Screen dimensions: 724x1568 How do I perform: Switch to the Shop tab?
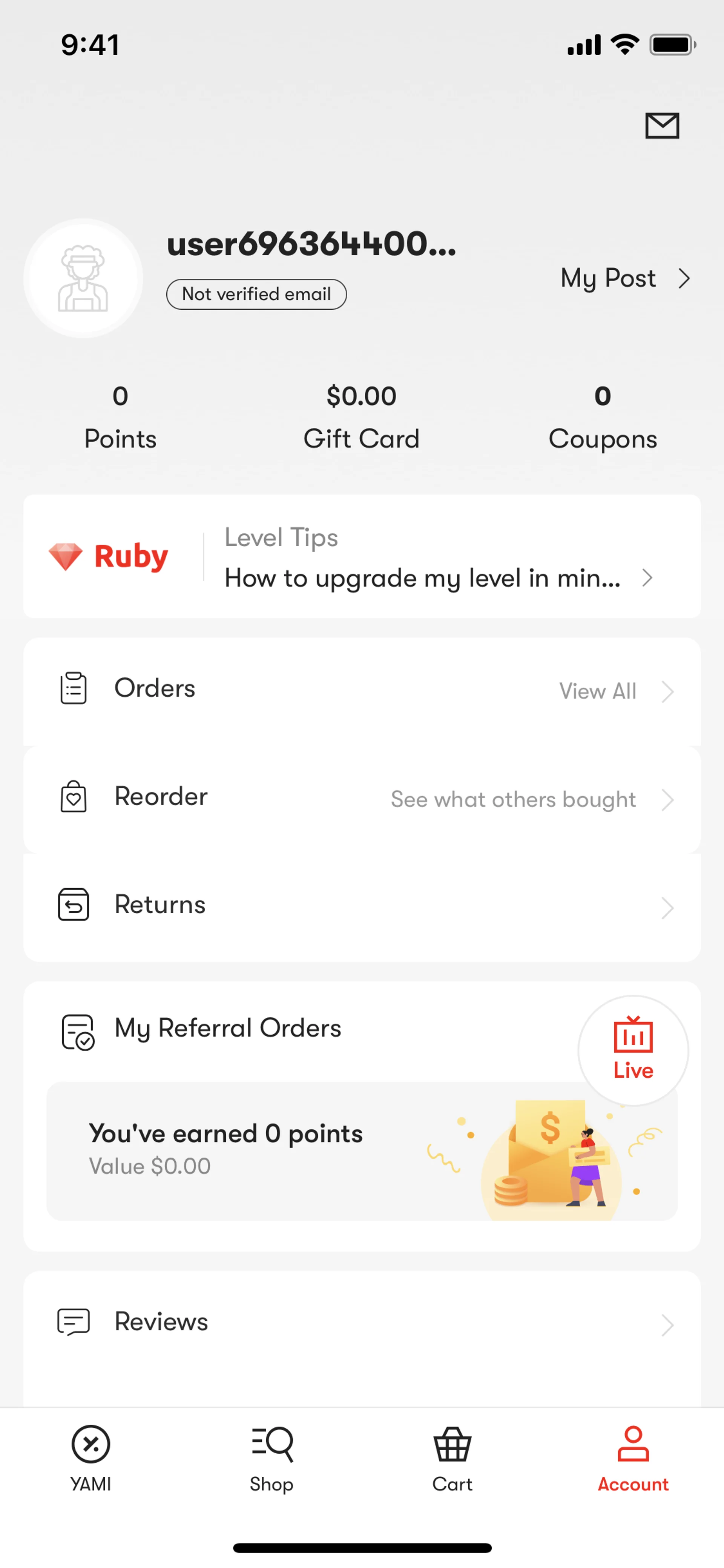[x=271, y=1457]
